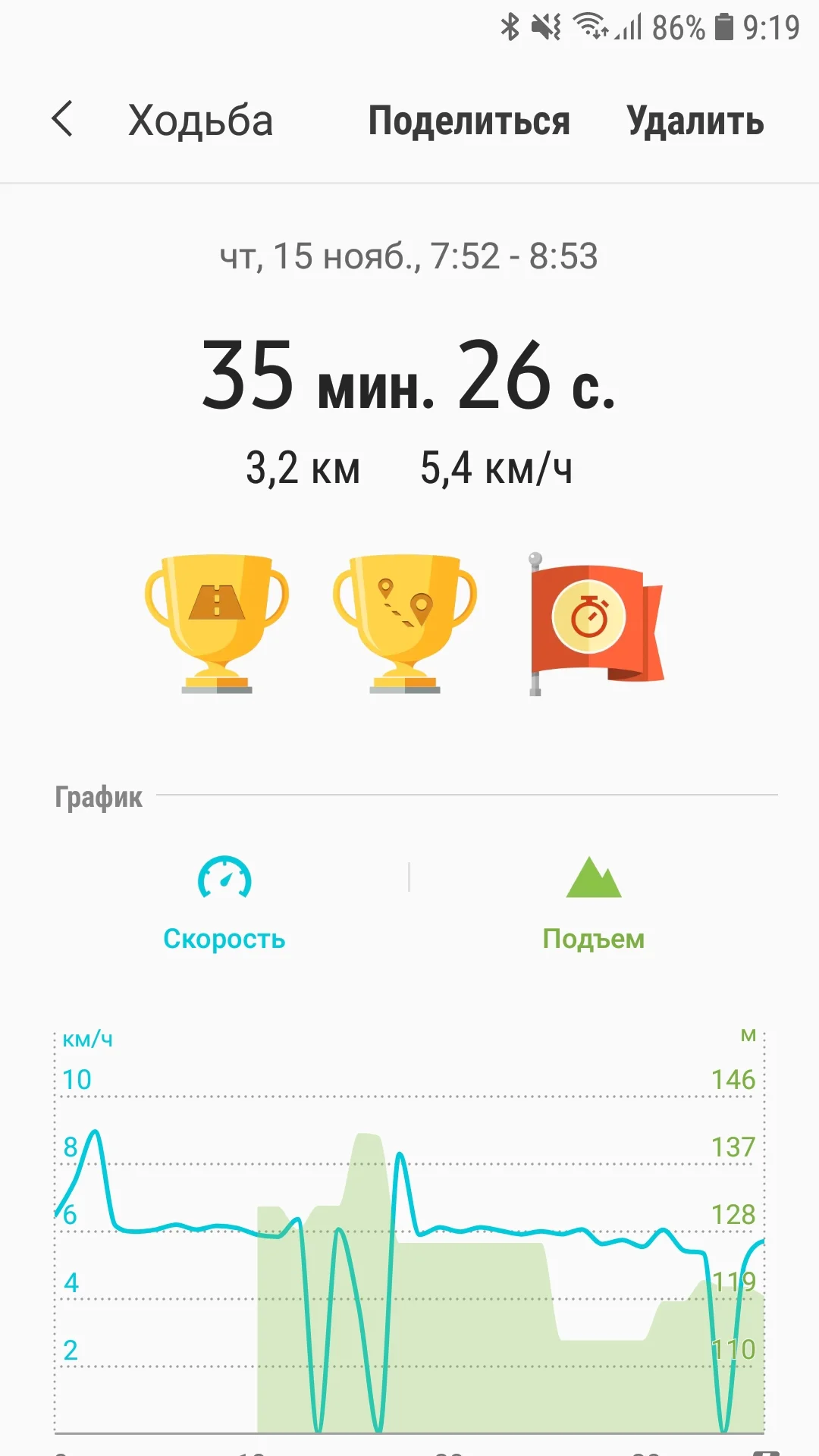The image size is (819, 1456).
Task: Open the red stopwatch flag badge
Action: pyautogui.click(x=596, y=622)
